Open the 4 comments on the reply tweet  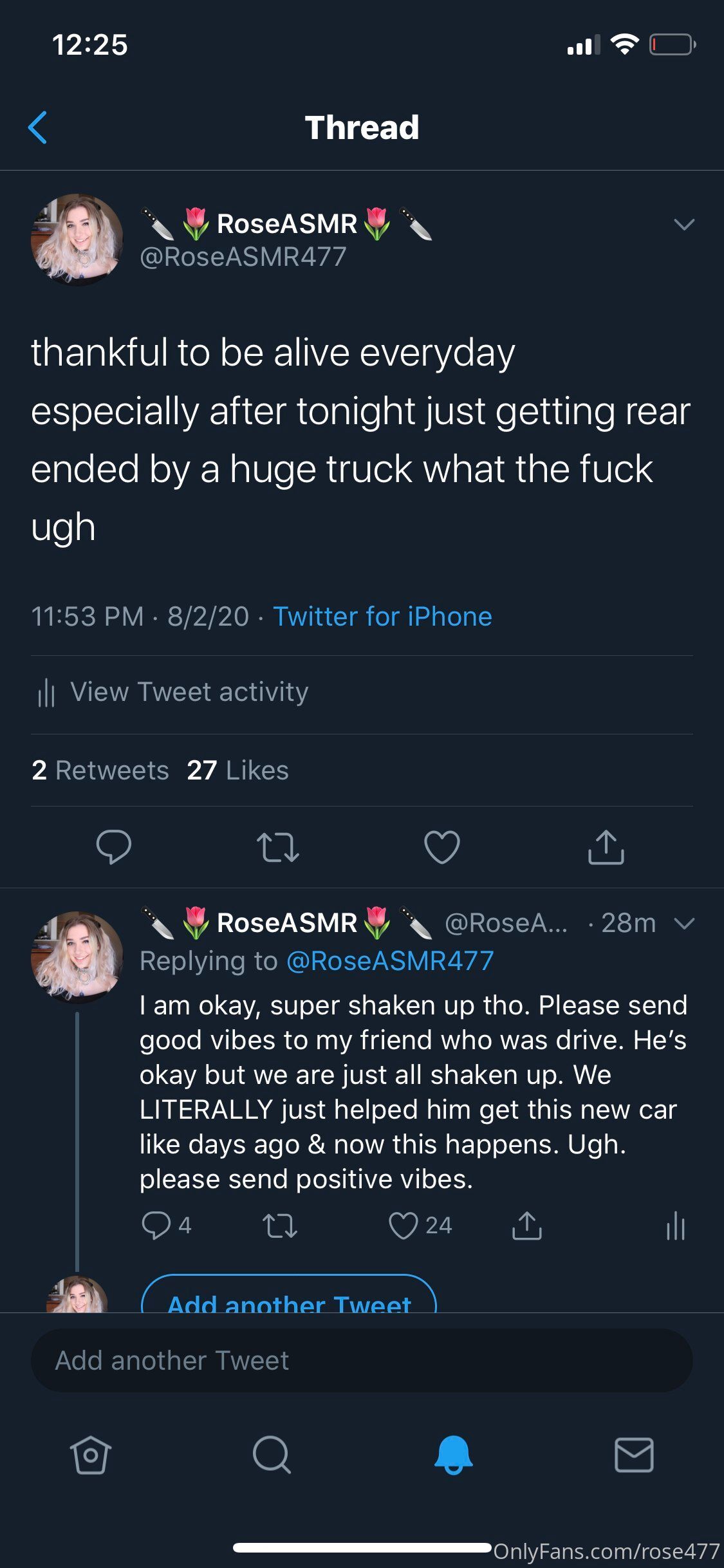pyautogui.click(x=167, y=1225)
